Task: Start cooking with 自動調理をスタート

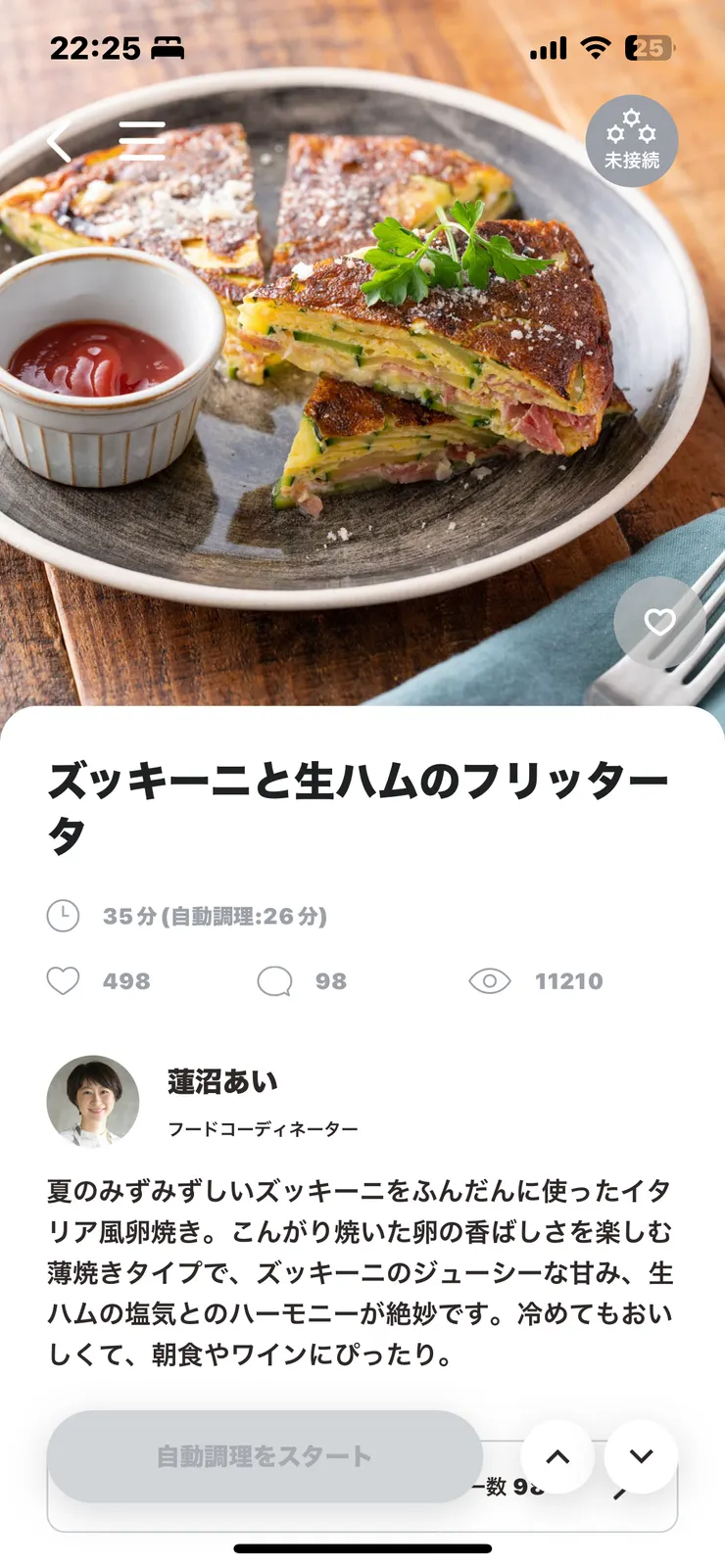Action: pyautogui.click(x=265, y=1456)
